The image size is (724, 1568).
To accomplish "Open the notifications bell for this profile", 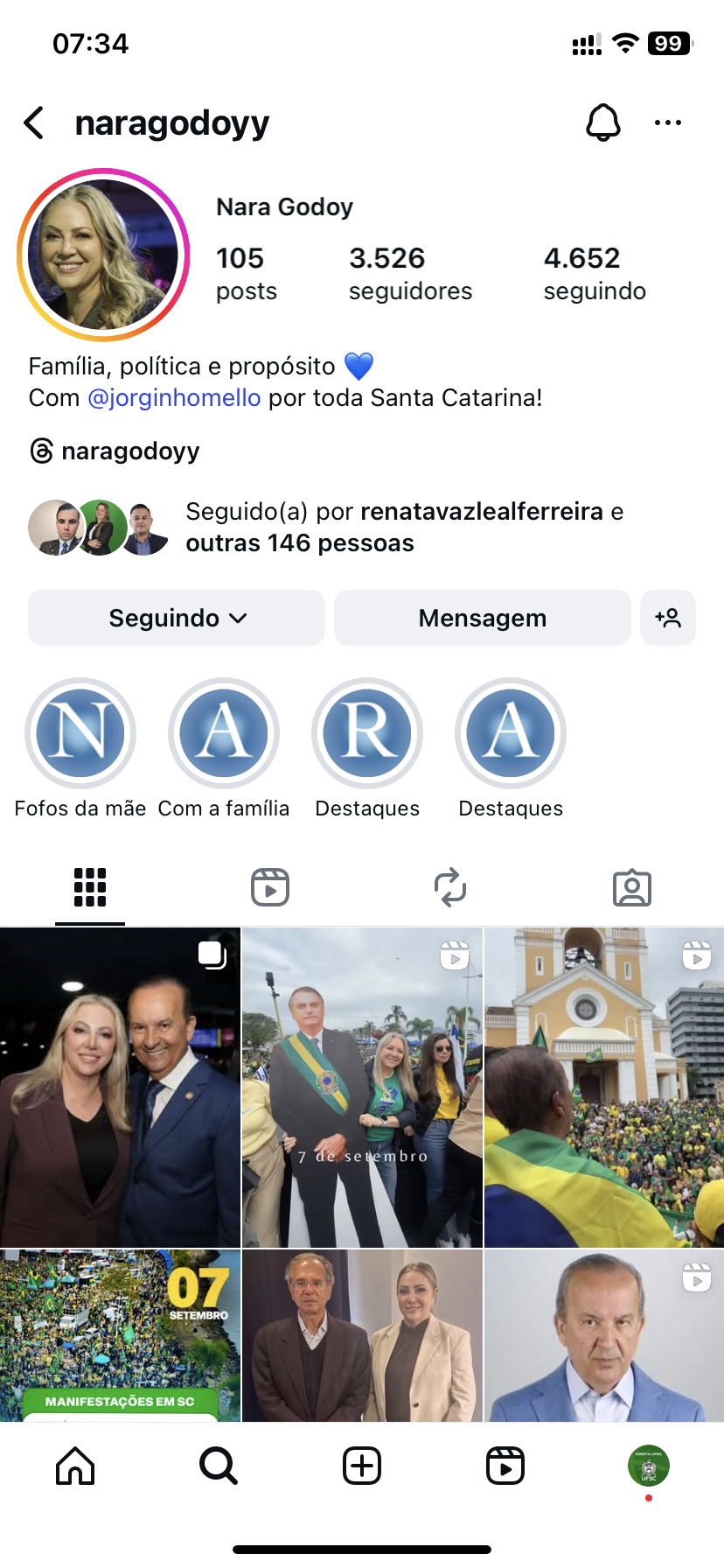I will [602, 123].
